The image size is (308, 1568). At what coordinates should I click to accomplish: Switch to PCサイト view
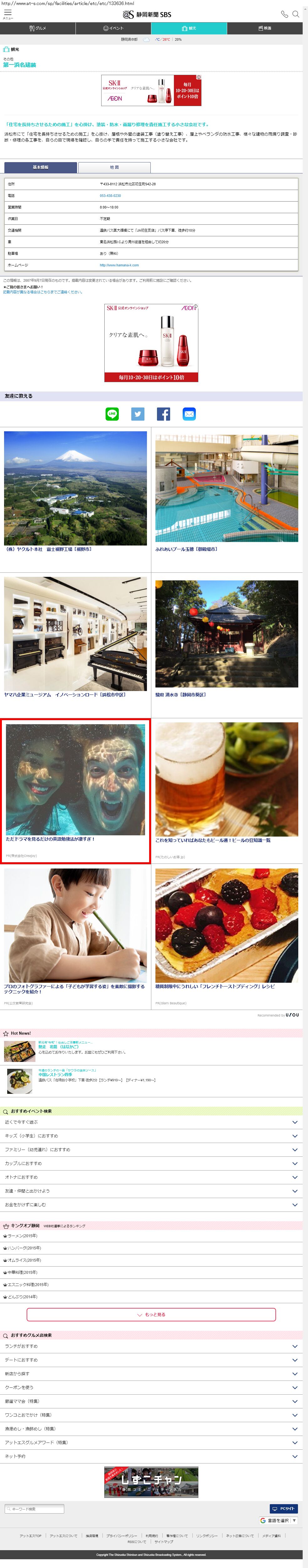pyautogui.click(x=284, y=1508)
